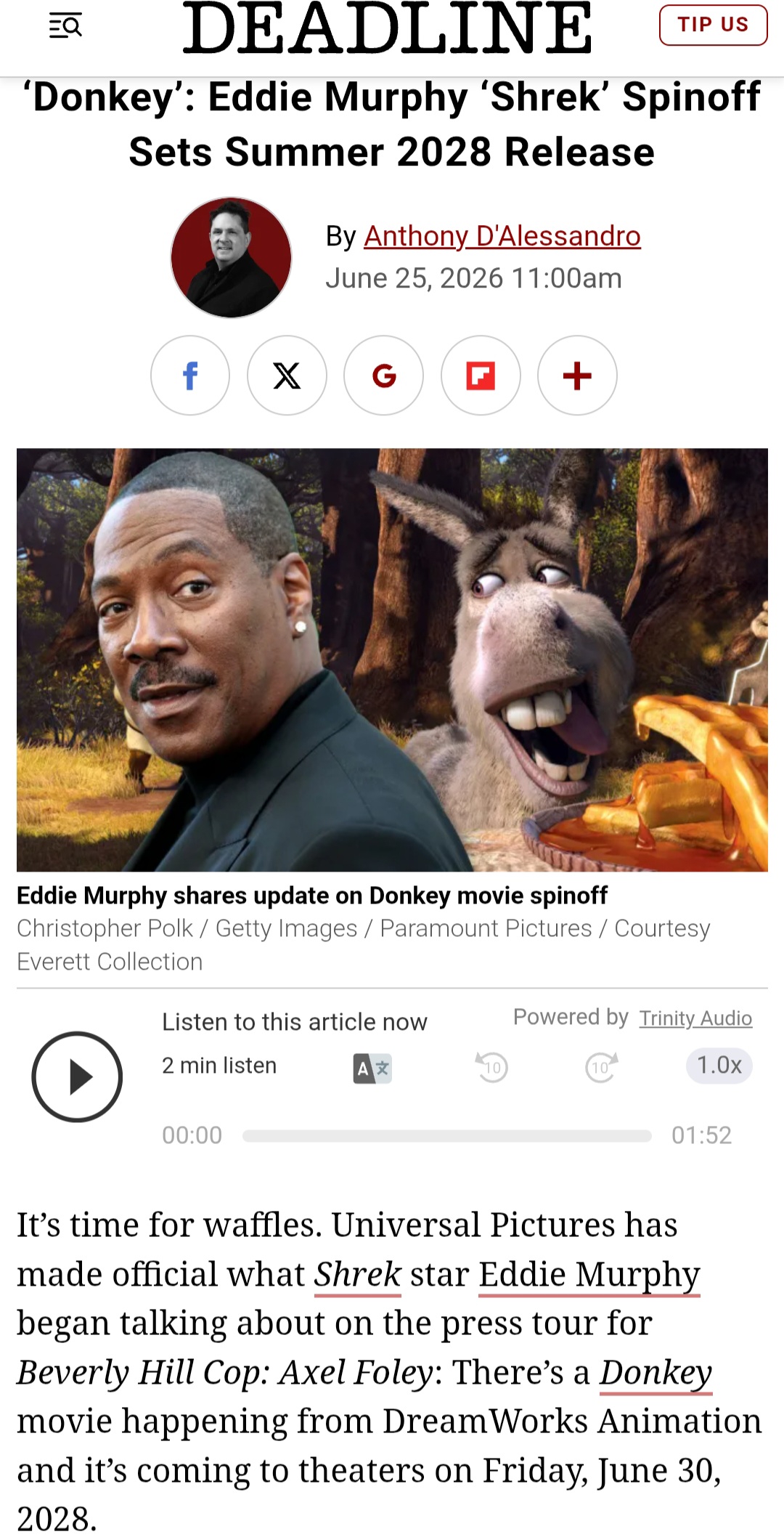This screenshot has width=784, height=1537.
Task: Open the Deadline home logo
Action: tap(387, 28)
